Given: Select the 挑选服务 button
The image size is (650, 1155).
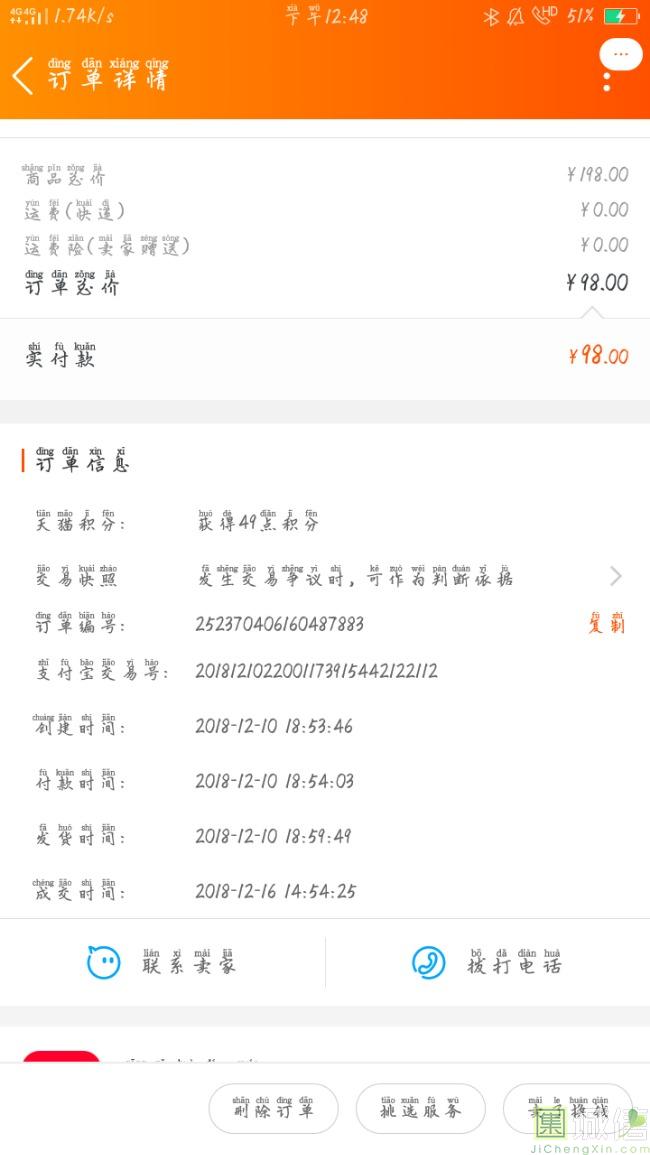Looking at the screenshot, I should (x=421, y=1108).
